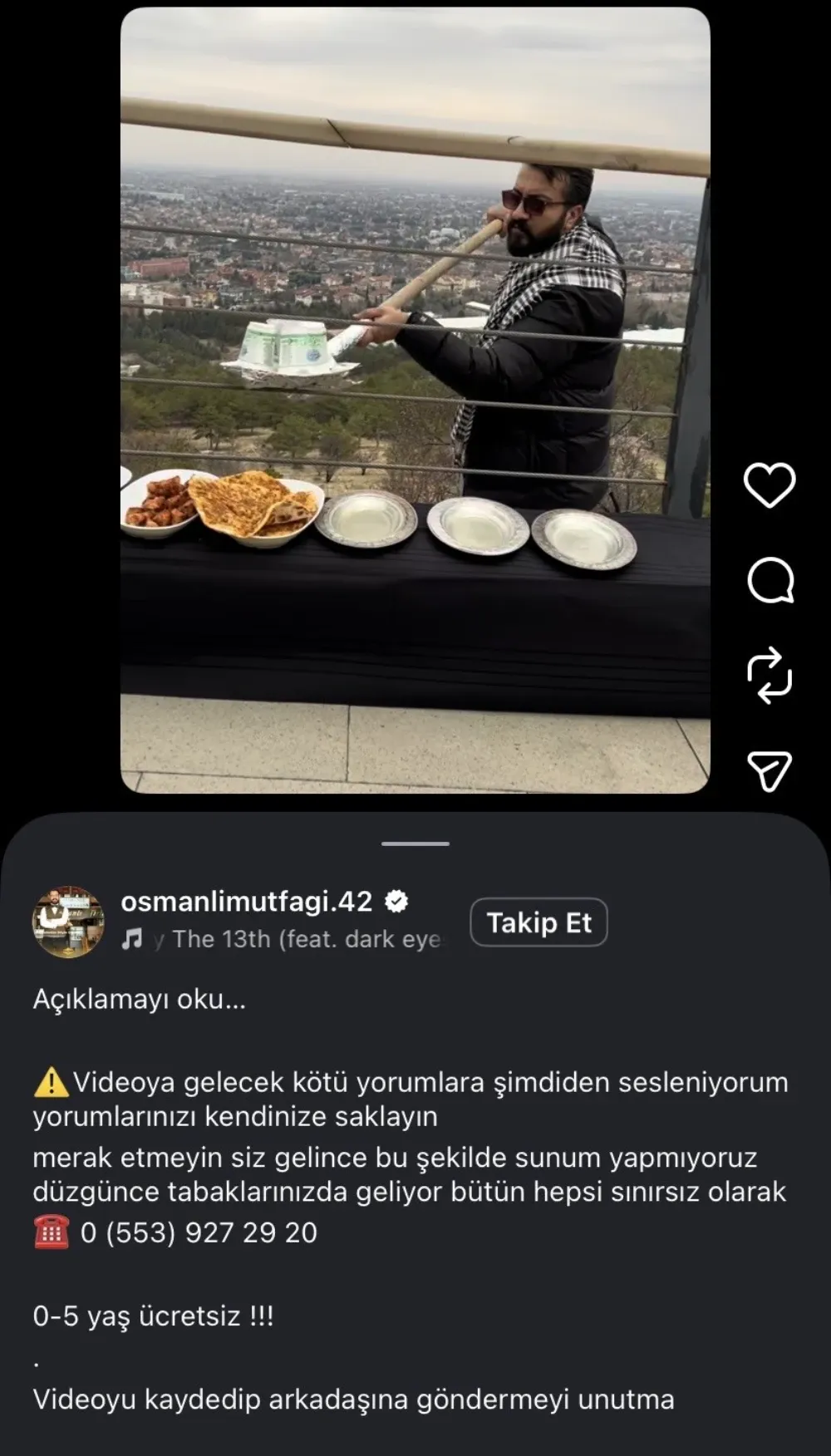Image resolution: width=831 pixels, height=1456 pixels.
Task: Open the comments bubble icon
Action: click(770, 580)
